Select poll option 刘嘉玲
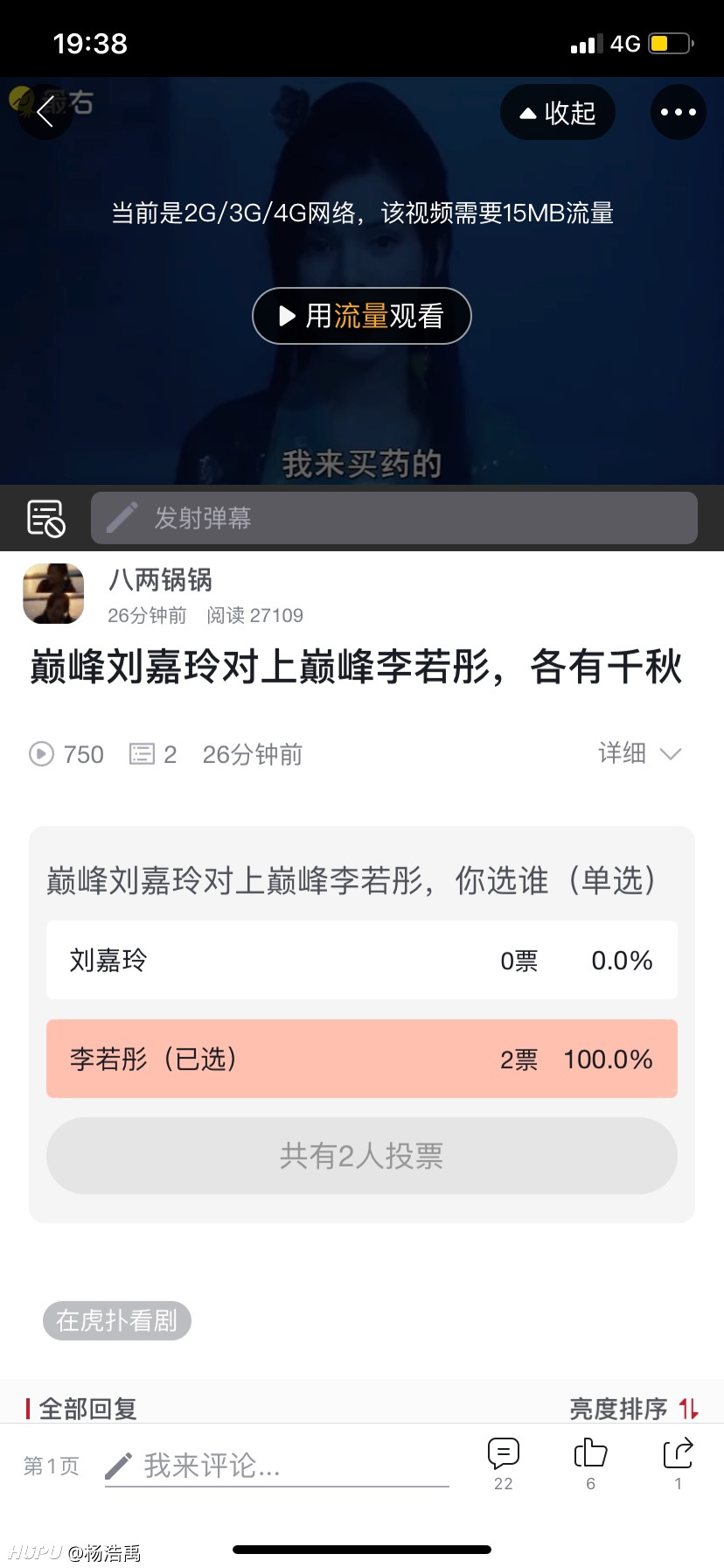This screenshot has height=1568, width=724. 362,960
